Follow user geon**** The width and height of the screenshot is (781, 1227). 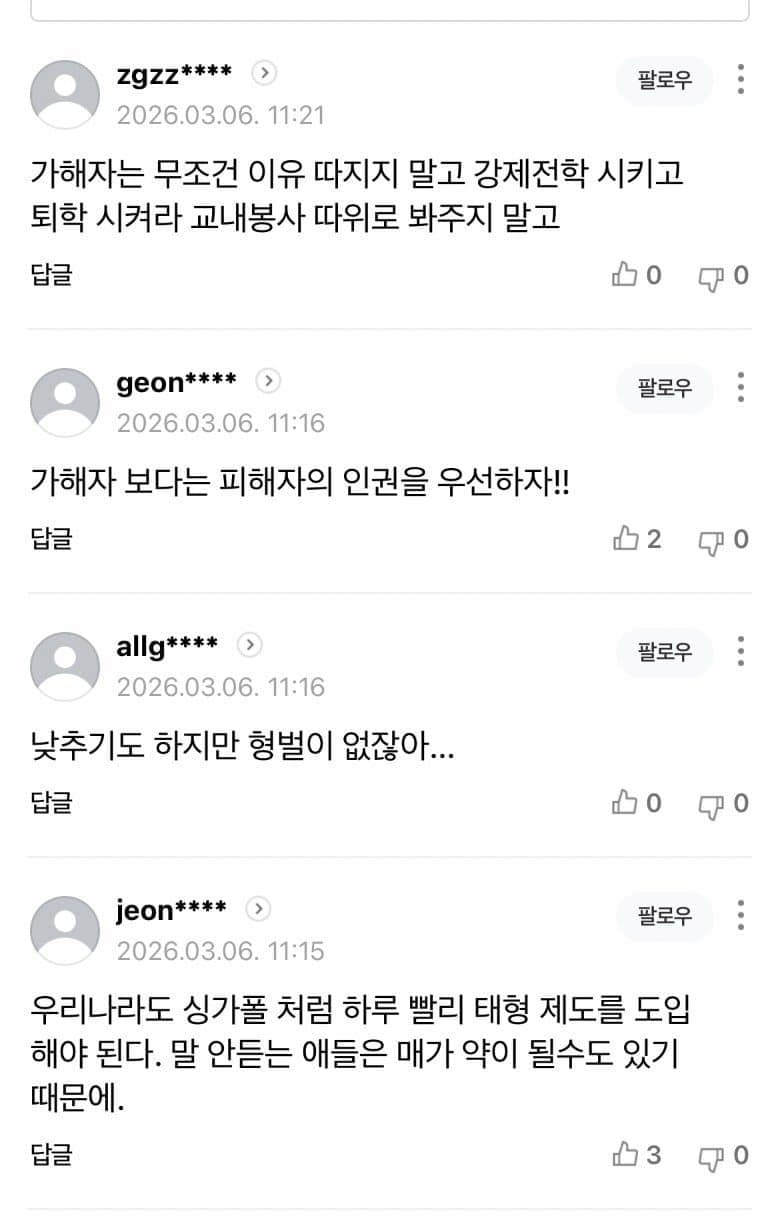pyautogui.click(x=664, y=388)
